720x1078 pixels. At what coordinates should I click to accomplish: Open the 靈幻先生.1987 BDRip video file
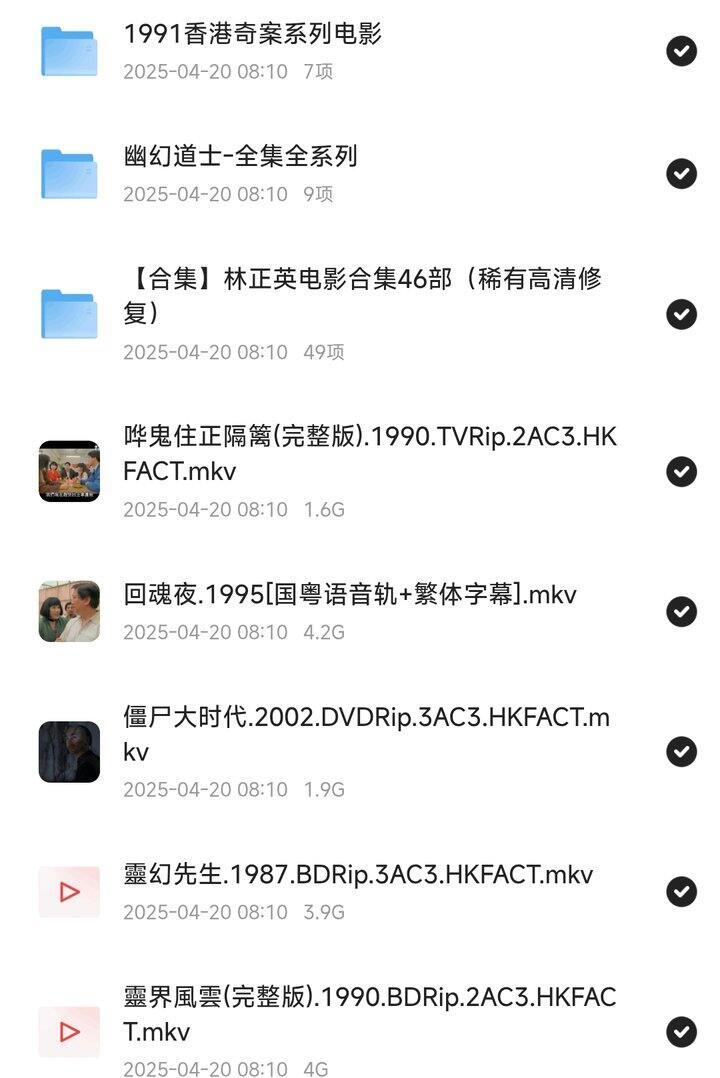[358, 875]
